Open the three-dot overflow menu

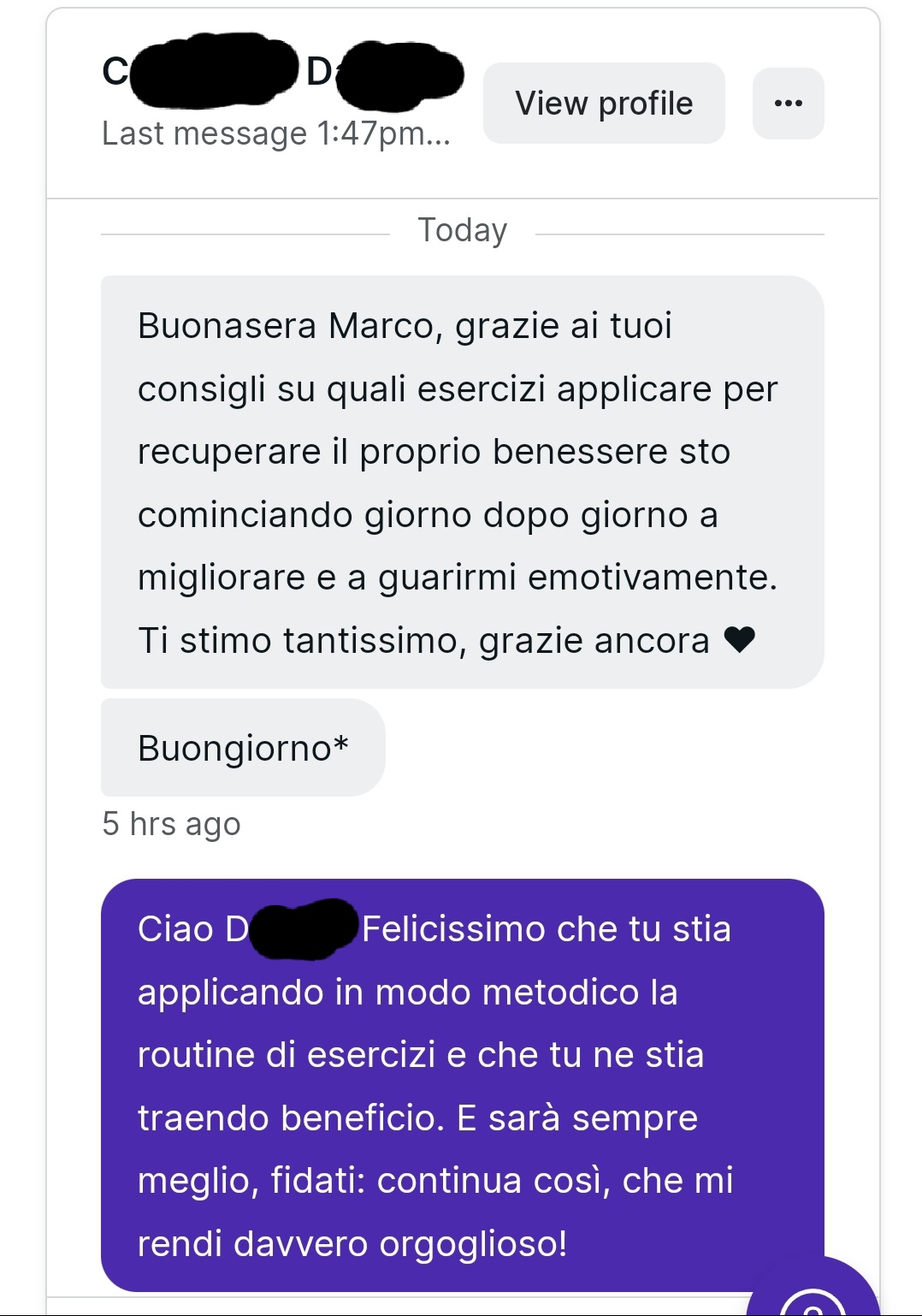[788, 104]
